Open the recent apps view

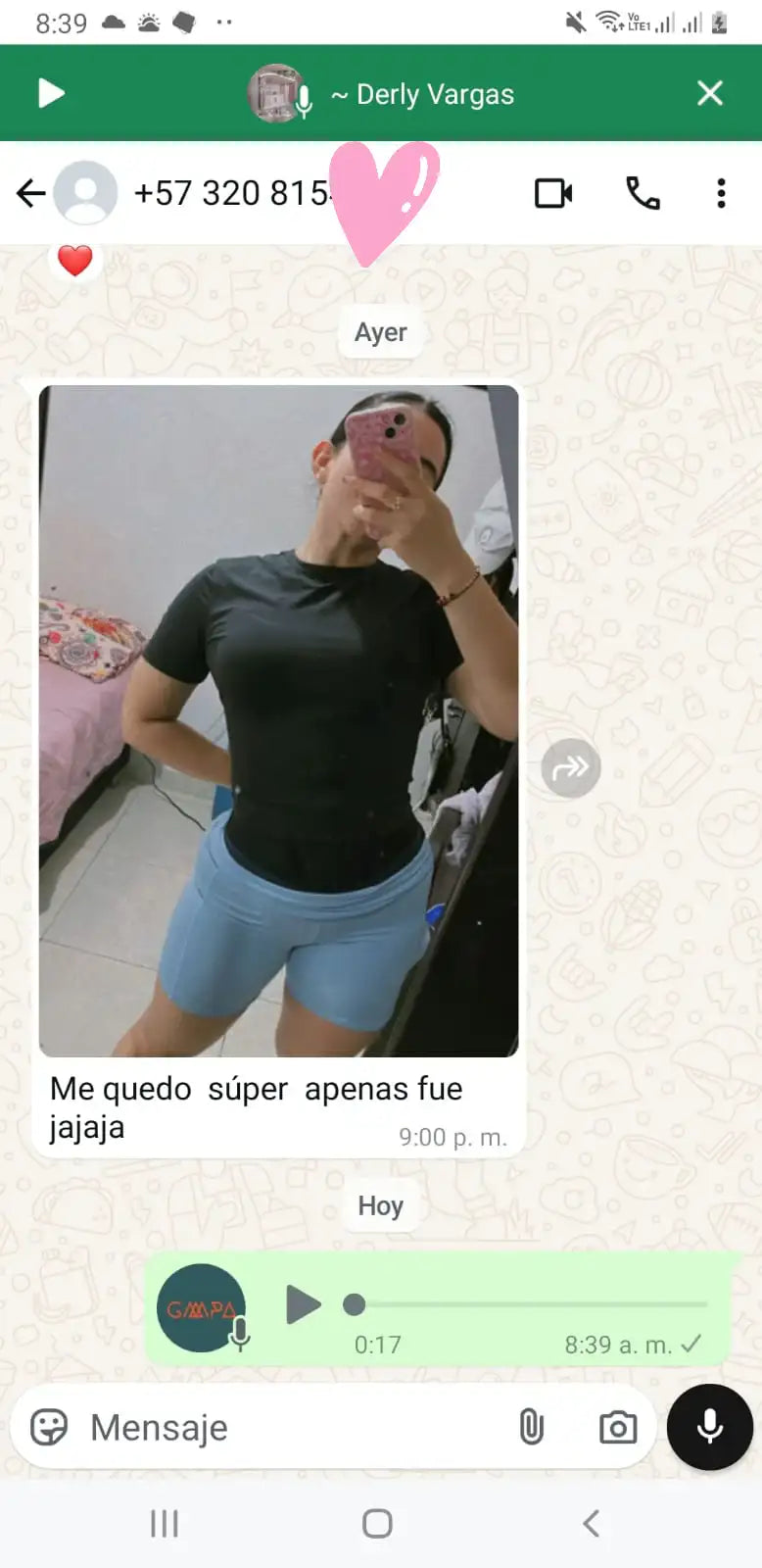coord(164,1523)
